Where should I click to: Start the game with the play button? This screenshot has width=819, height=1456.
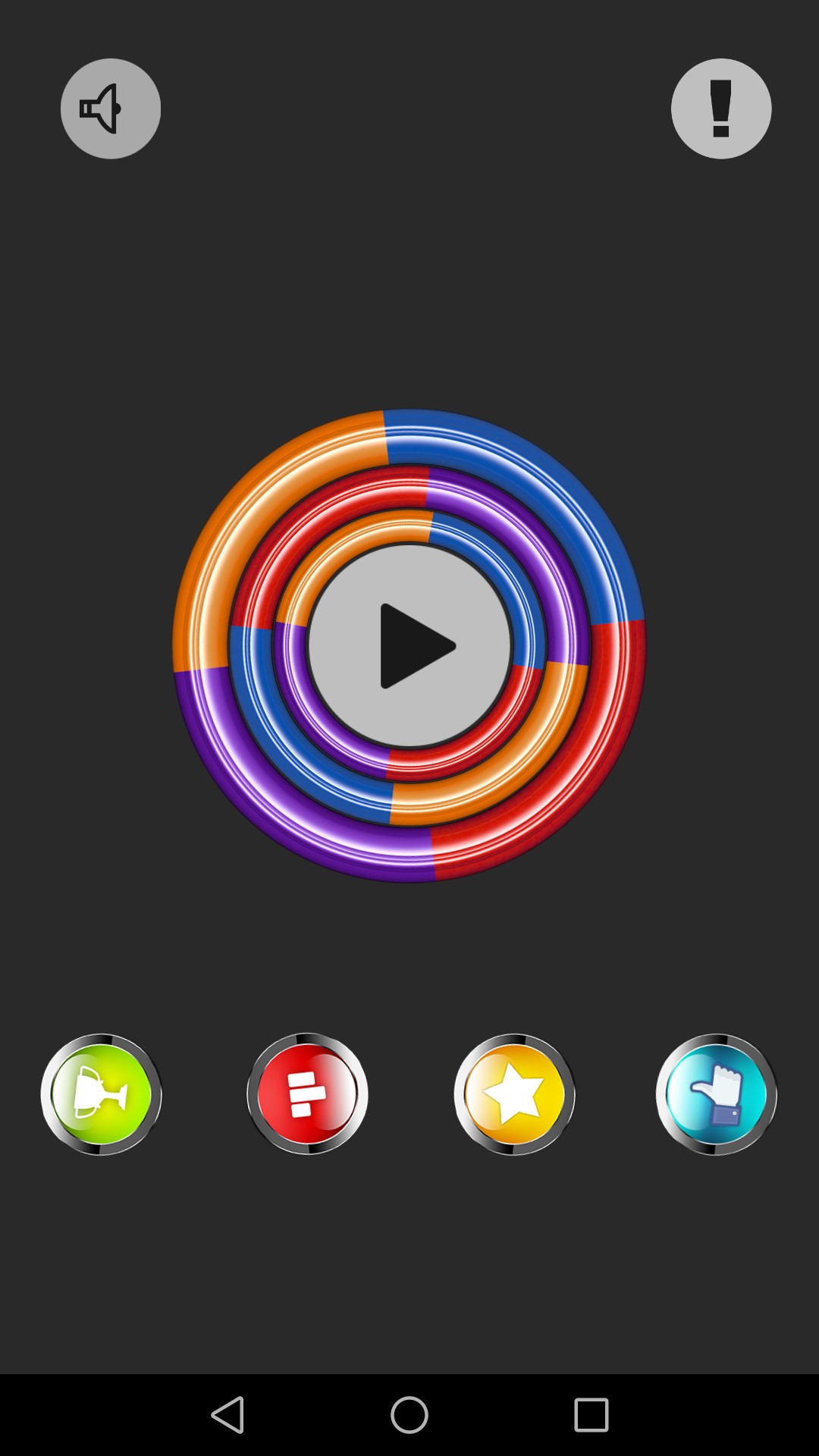coord(409,645)
